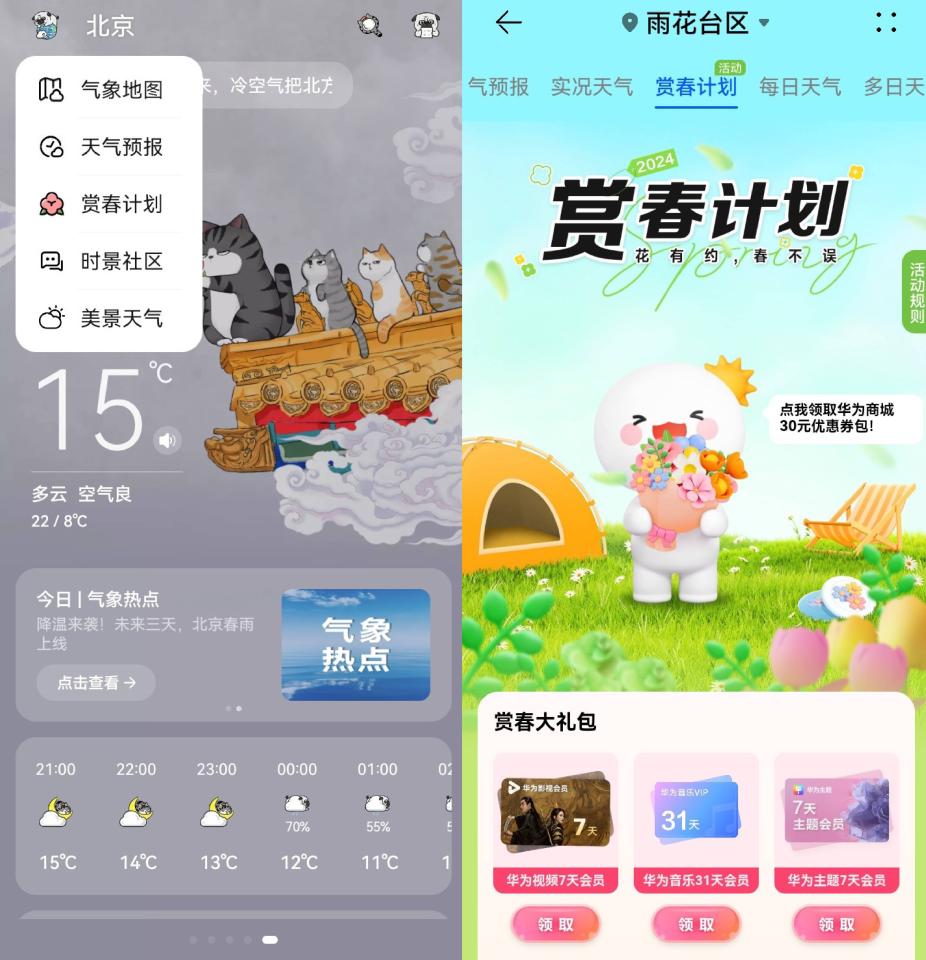Viewport: 926px width, 960px height.
Task: Go to 时景社区 from the menu
Action: pyautogui.click(x=108, y=261)
